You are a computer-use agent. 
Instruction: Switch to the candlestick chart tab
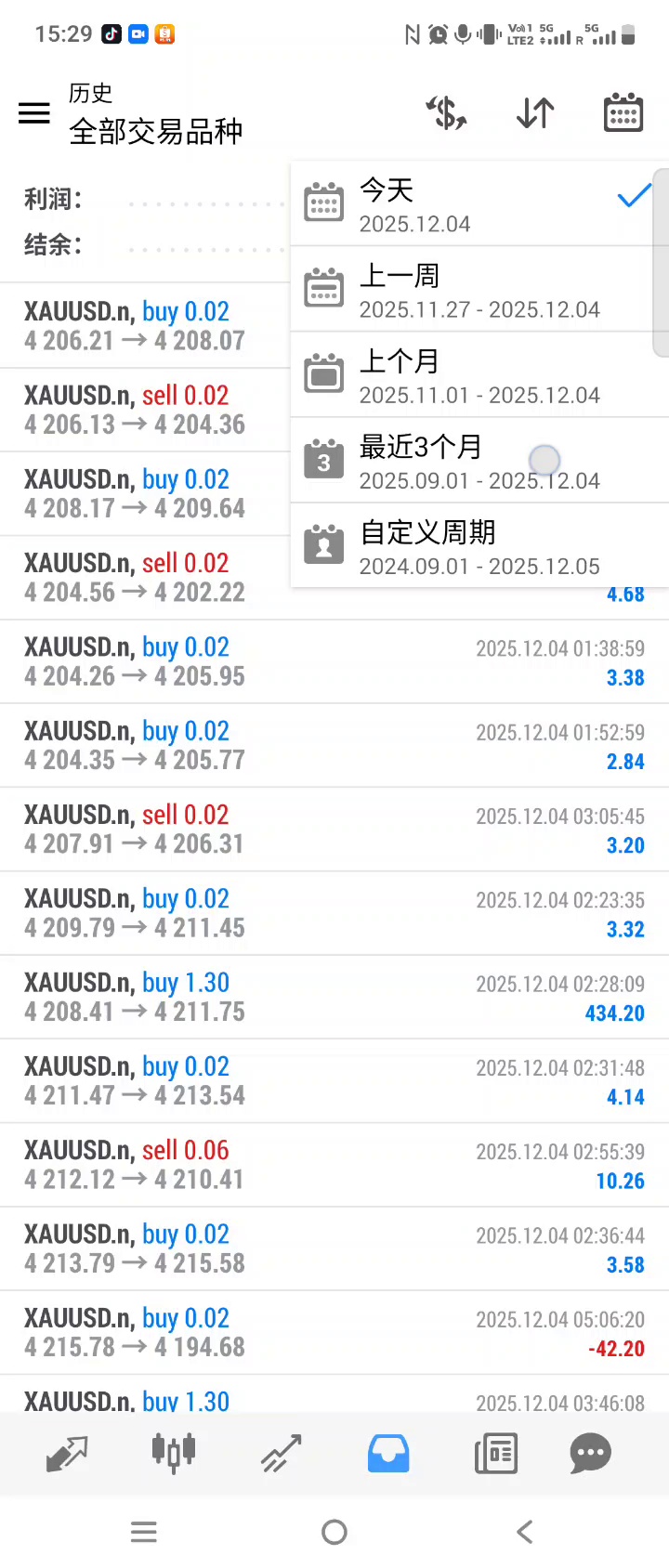(x=174, y=1454)
